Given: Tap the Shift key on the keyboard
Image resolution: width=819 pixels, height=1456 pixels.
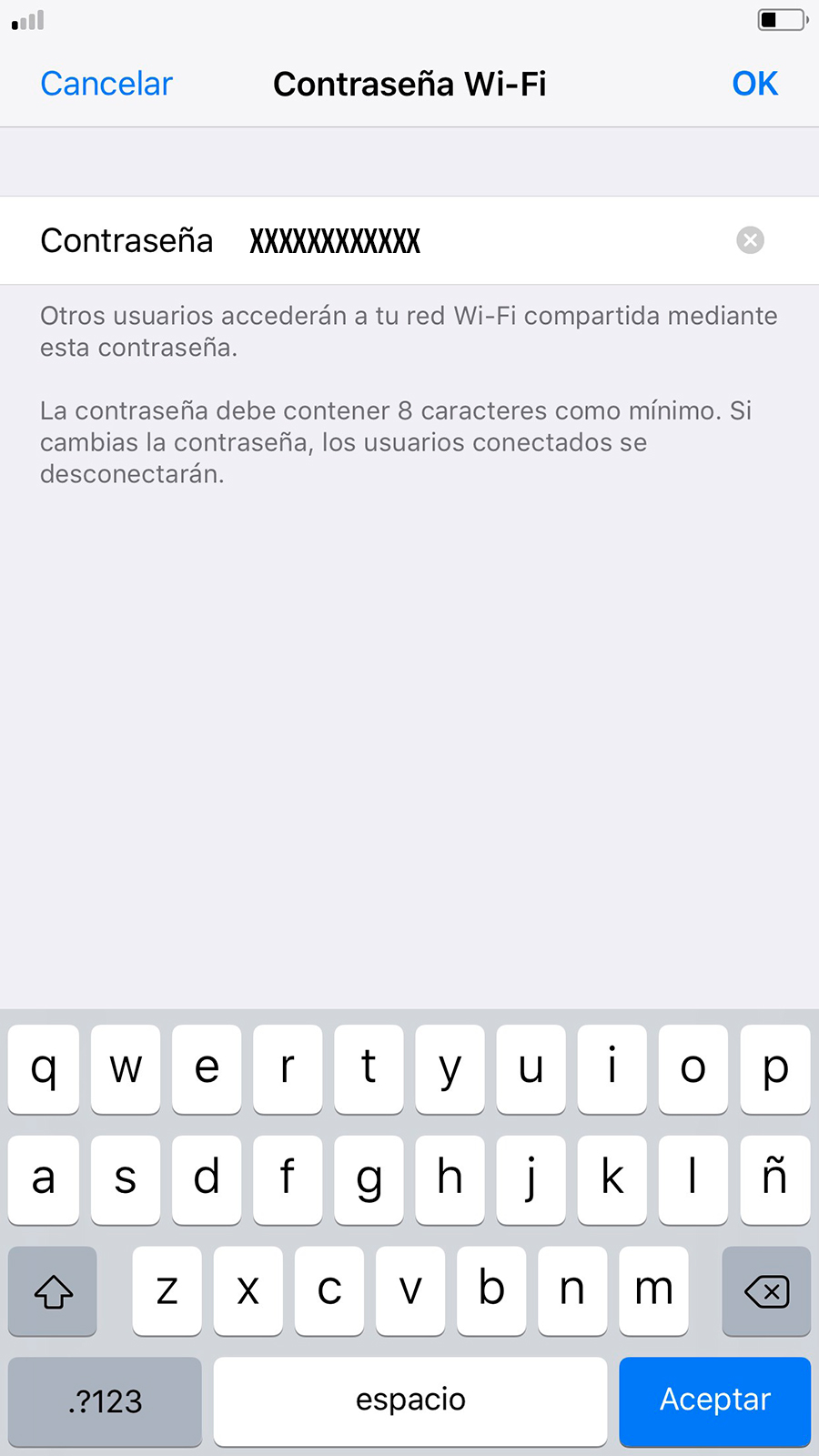Looking at the screenshot, I should [52, 1291].
